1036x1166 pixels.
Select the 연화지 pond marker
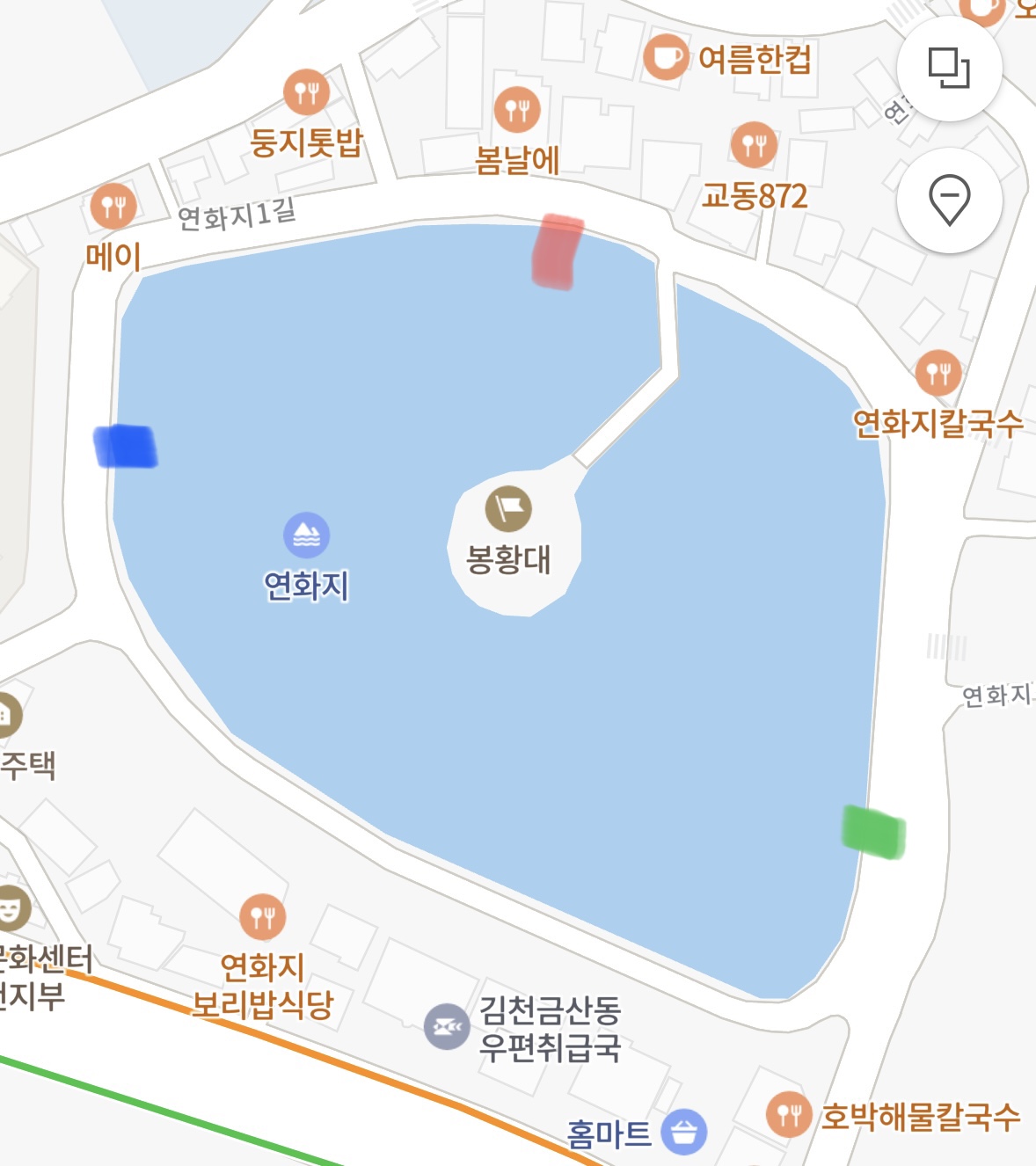click(306, 535)
